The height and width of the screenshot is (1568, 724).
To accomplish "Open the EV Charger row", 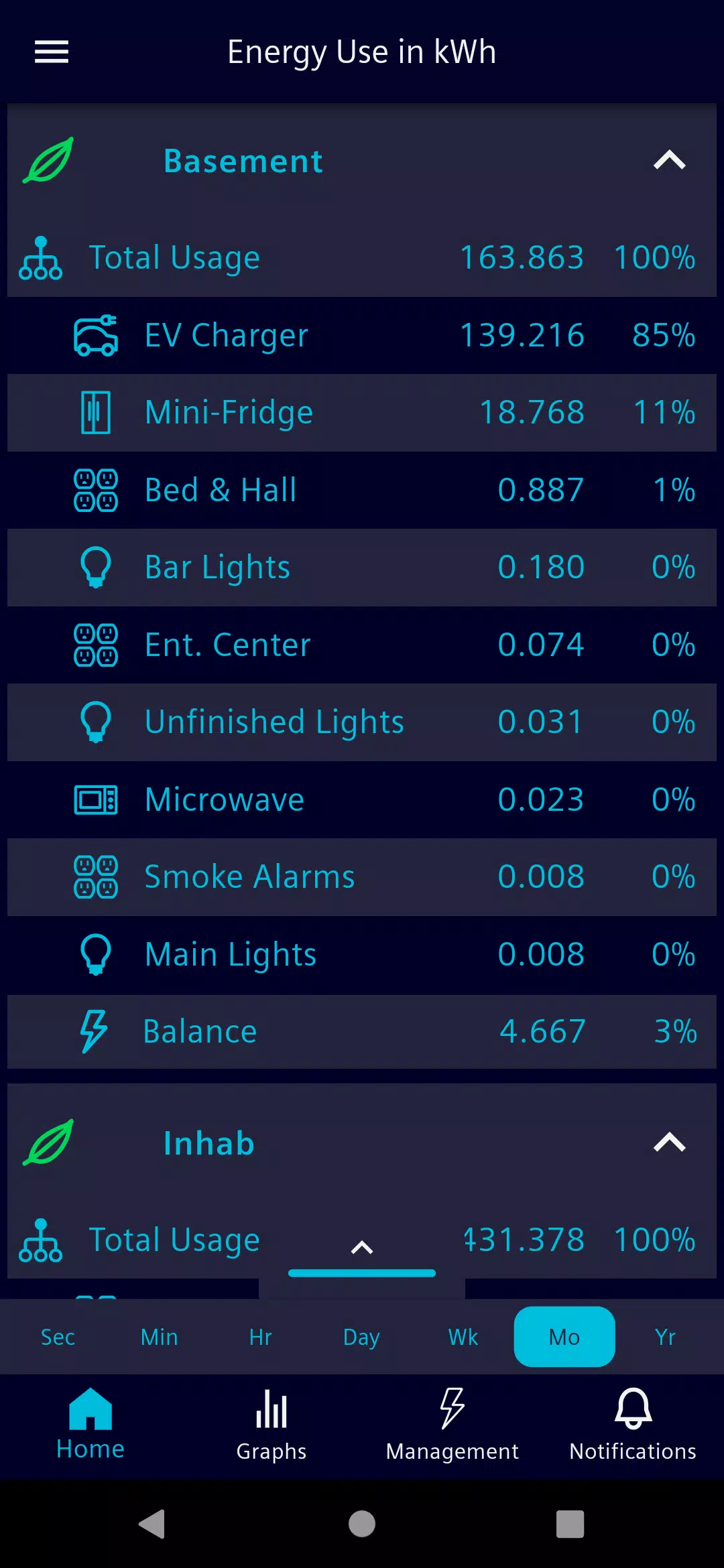I will pos(362,335).
